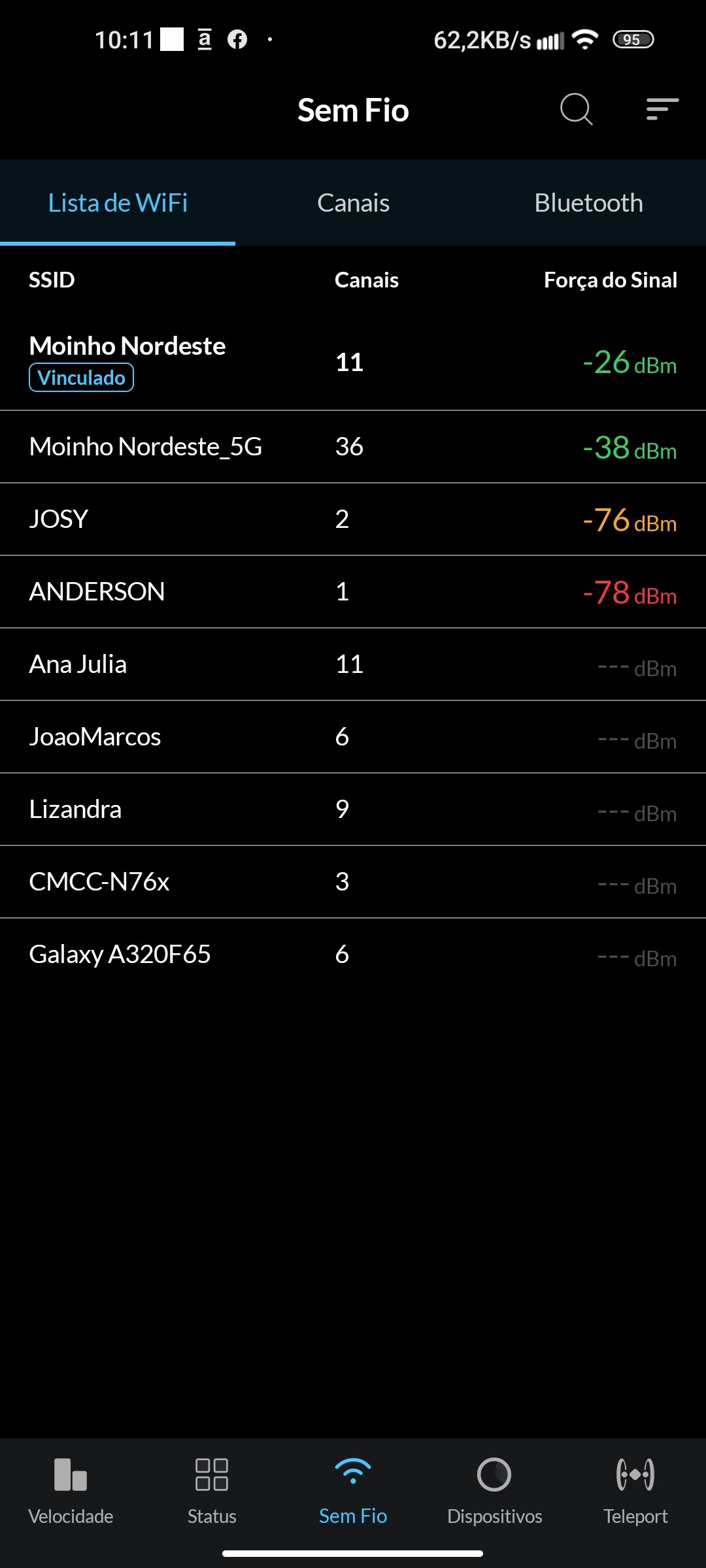706x1568 pixels.
Task: Open the Lizandra network entry
Action: 353,809
